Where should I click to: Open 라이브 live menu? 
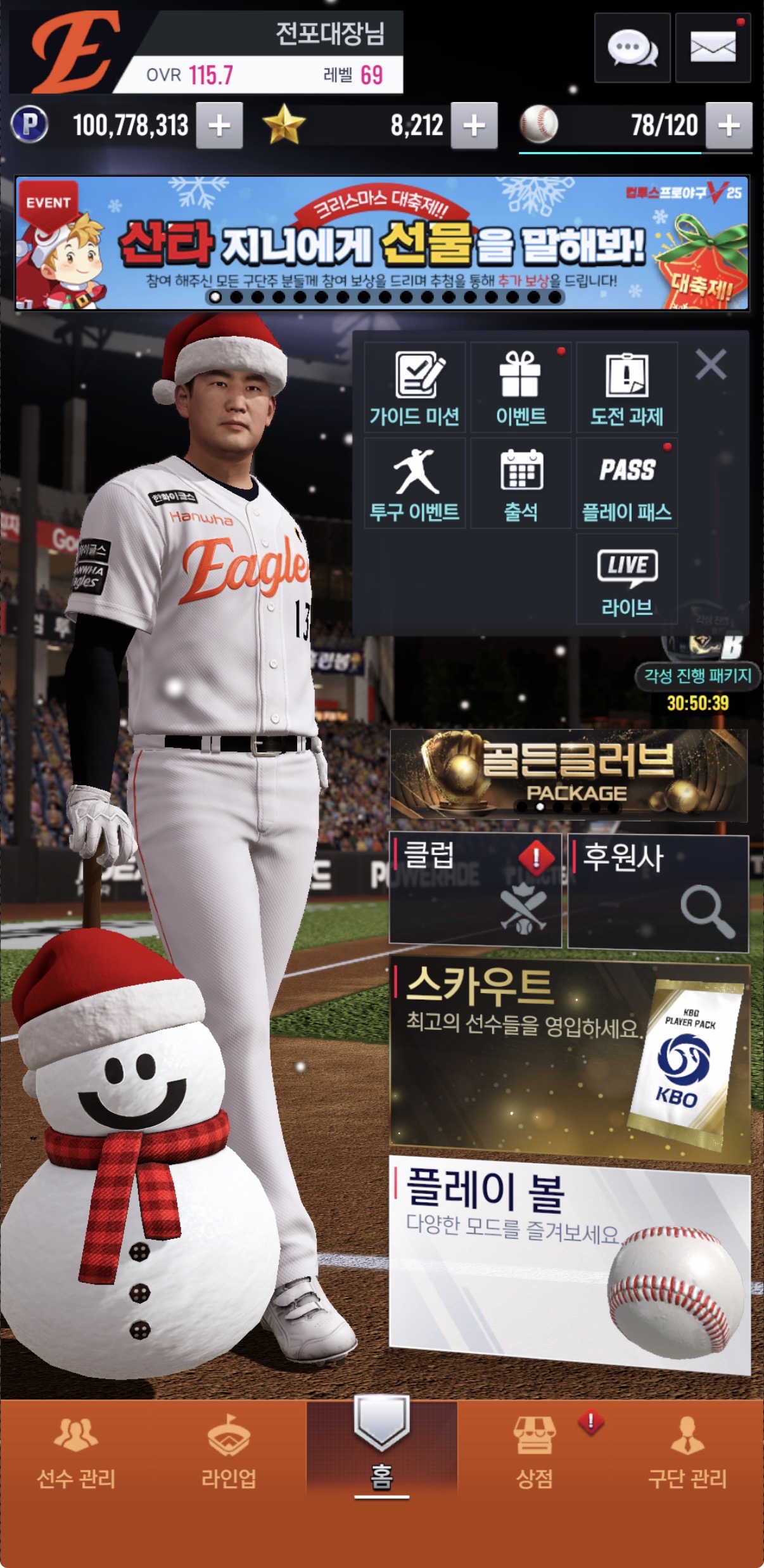point(627,579)
